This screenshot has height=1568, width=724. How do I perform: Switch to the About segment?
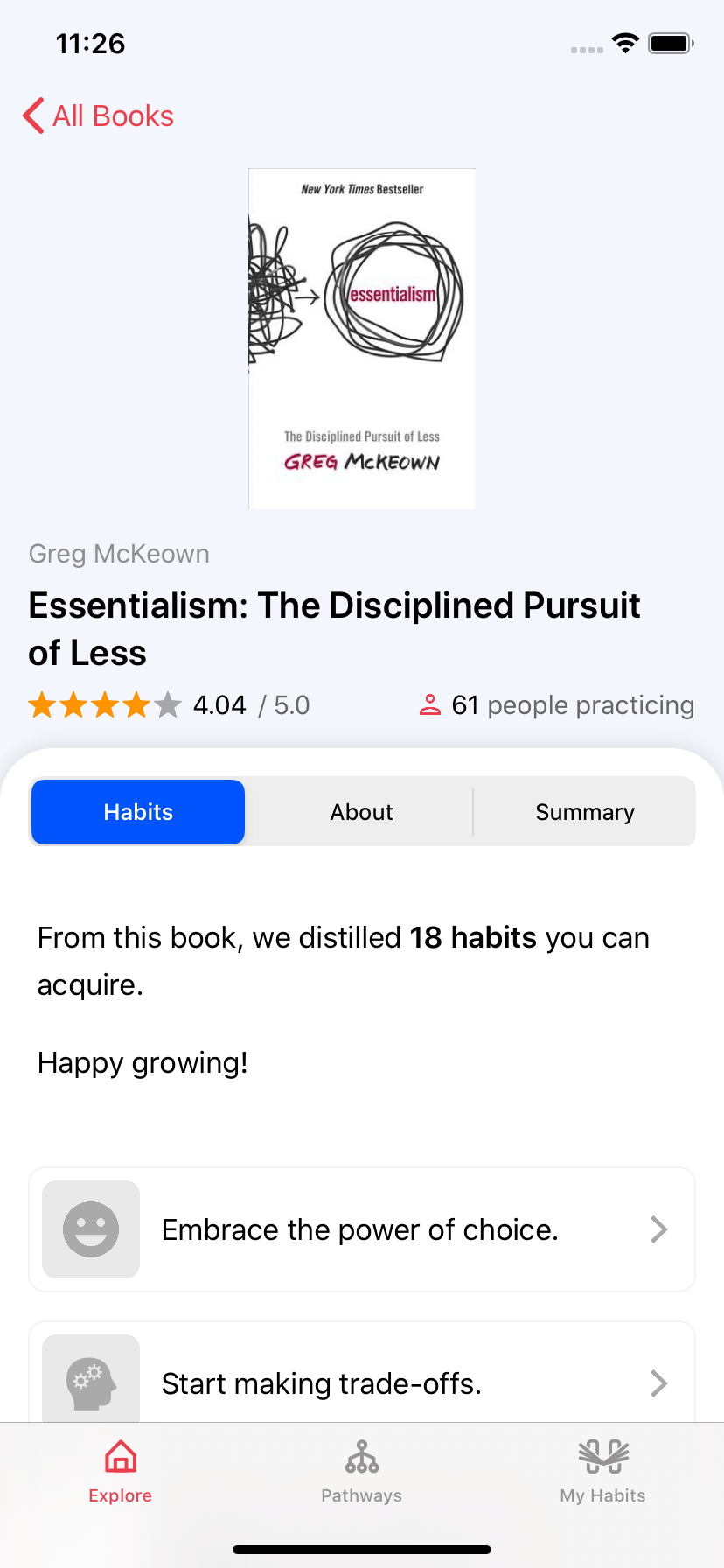point(361,812)
